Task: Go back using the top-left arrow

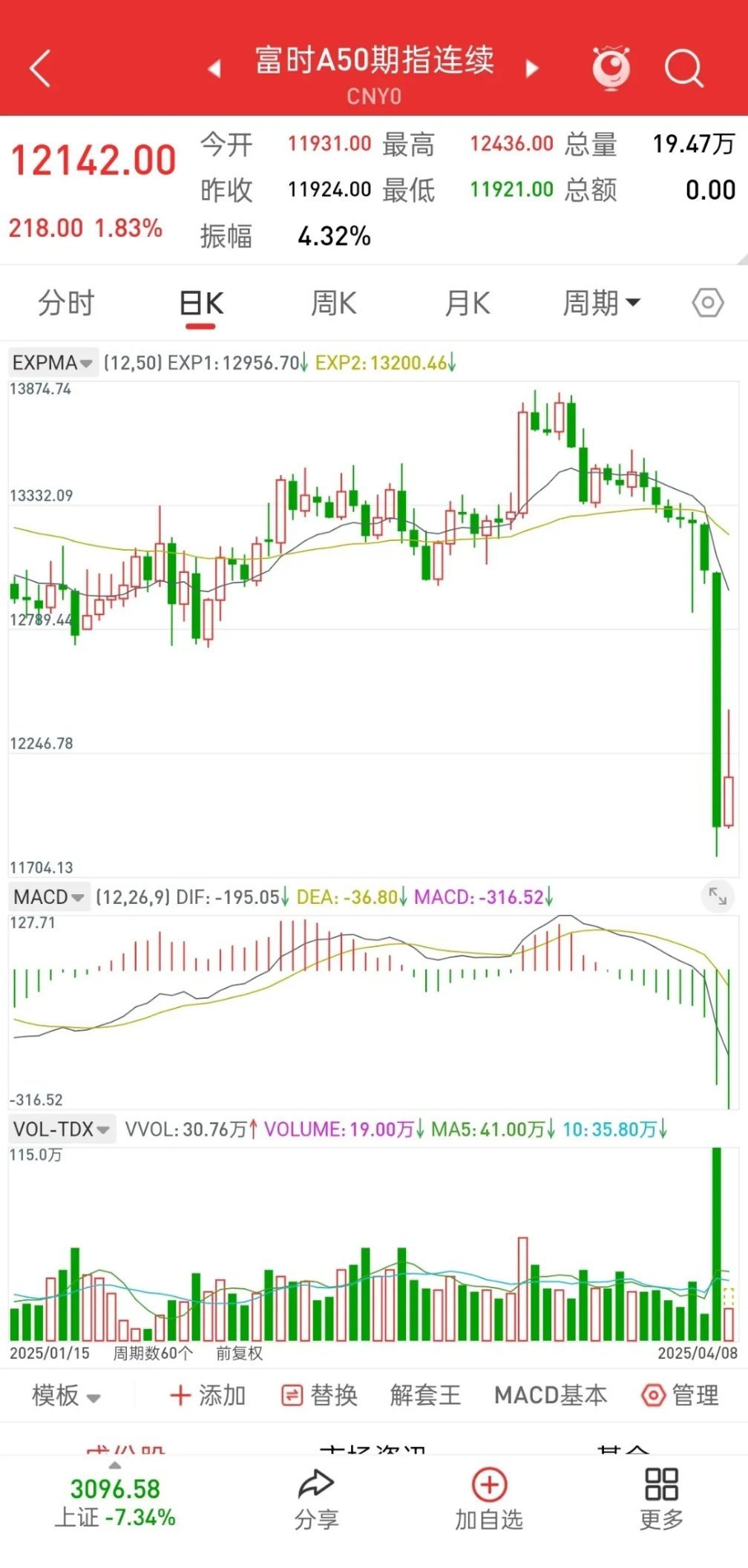Action: tap(41, 69)
